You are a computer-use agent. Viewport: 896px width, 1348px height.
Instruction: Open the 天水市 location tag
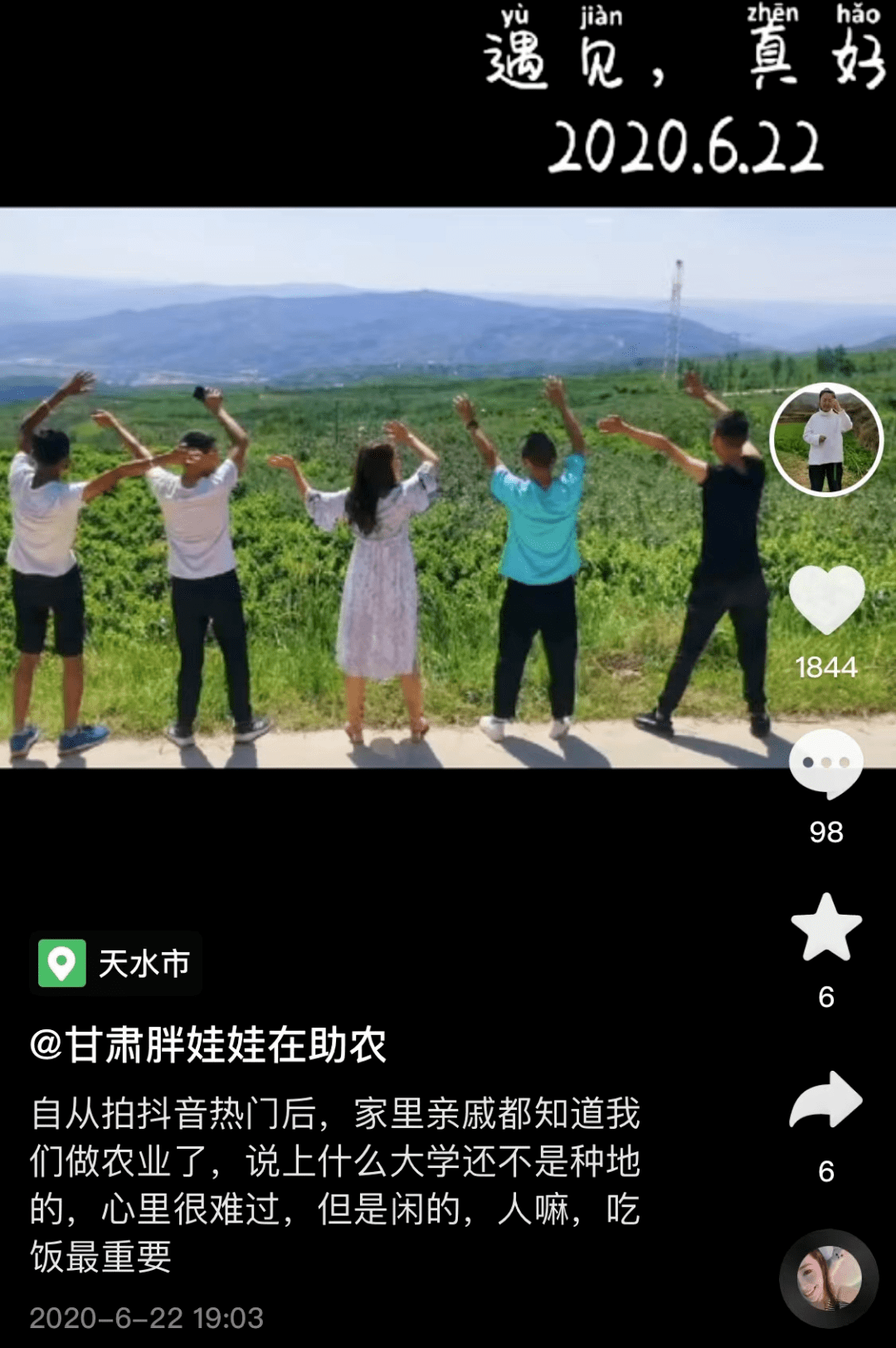(116, 964)
